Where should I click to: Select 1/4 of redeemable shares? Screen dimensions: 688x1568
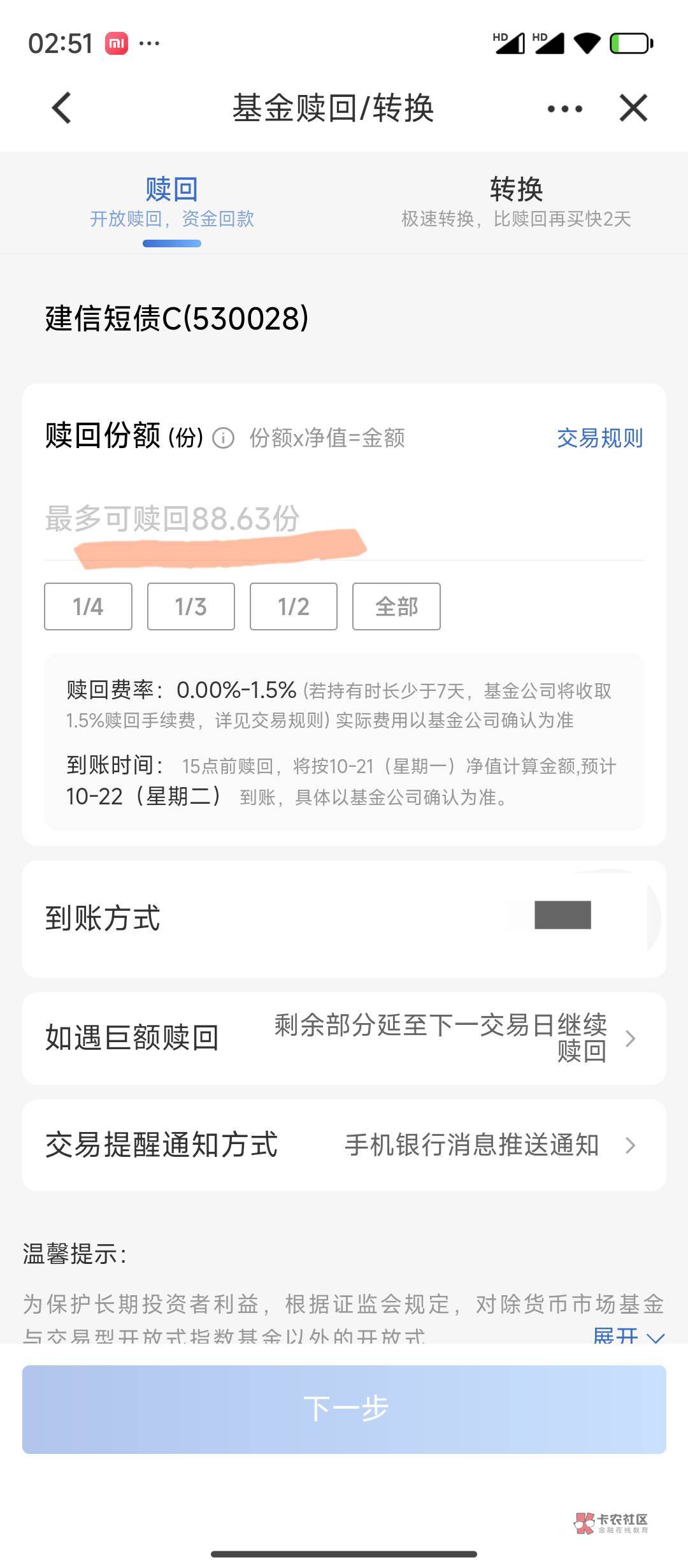88,606
